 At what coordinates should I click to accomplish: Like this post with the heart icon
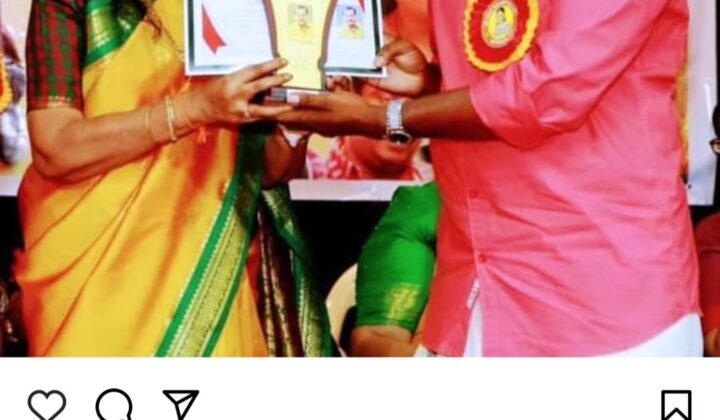[x=46, y=405]
